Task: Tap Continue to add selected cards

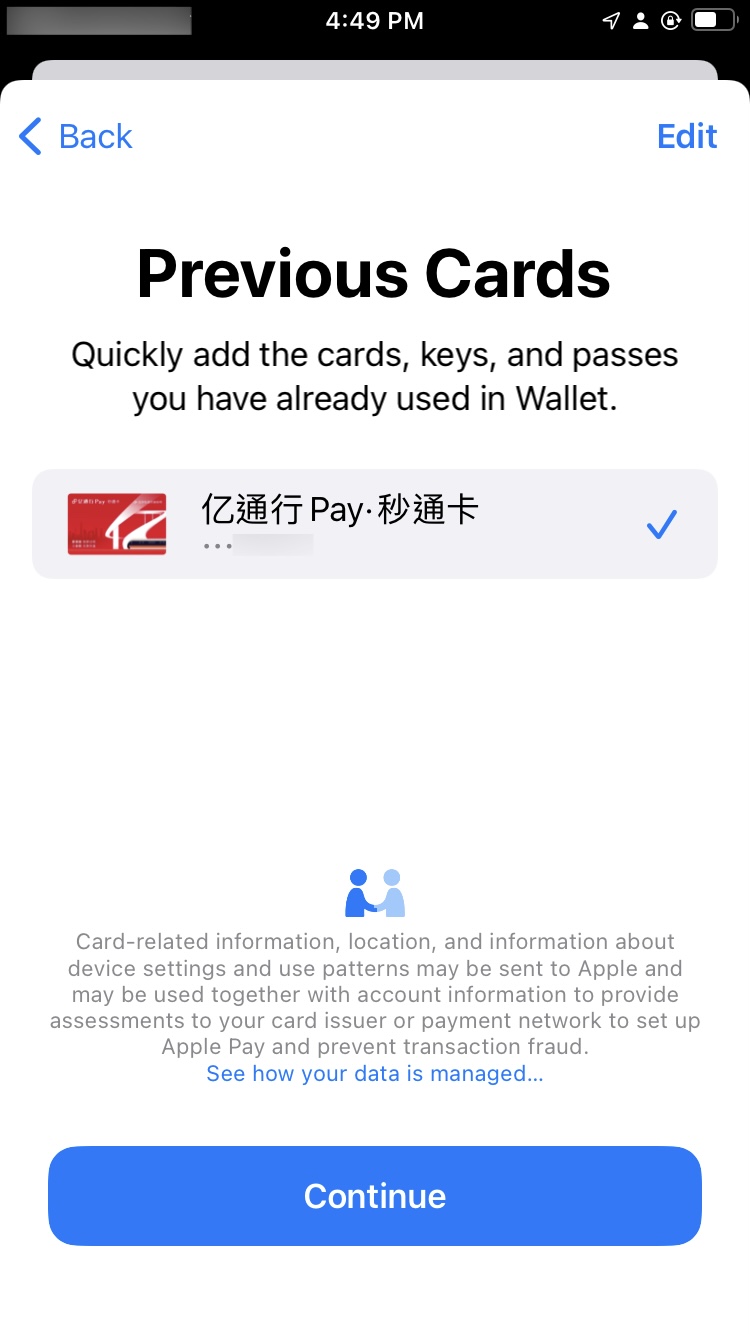Action: pyautogui.click(x=374, y=1196)
